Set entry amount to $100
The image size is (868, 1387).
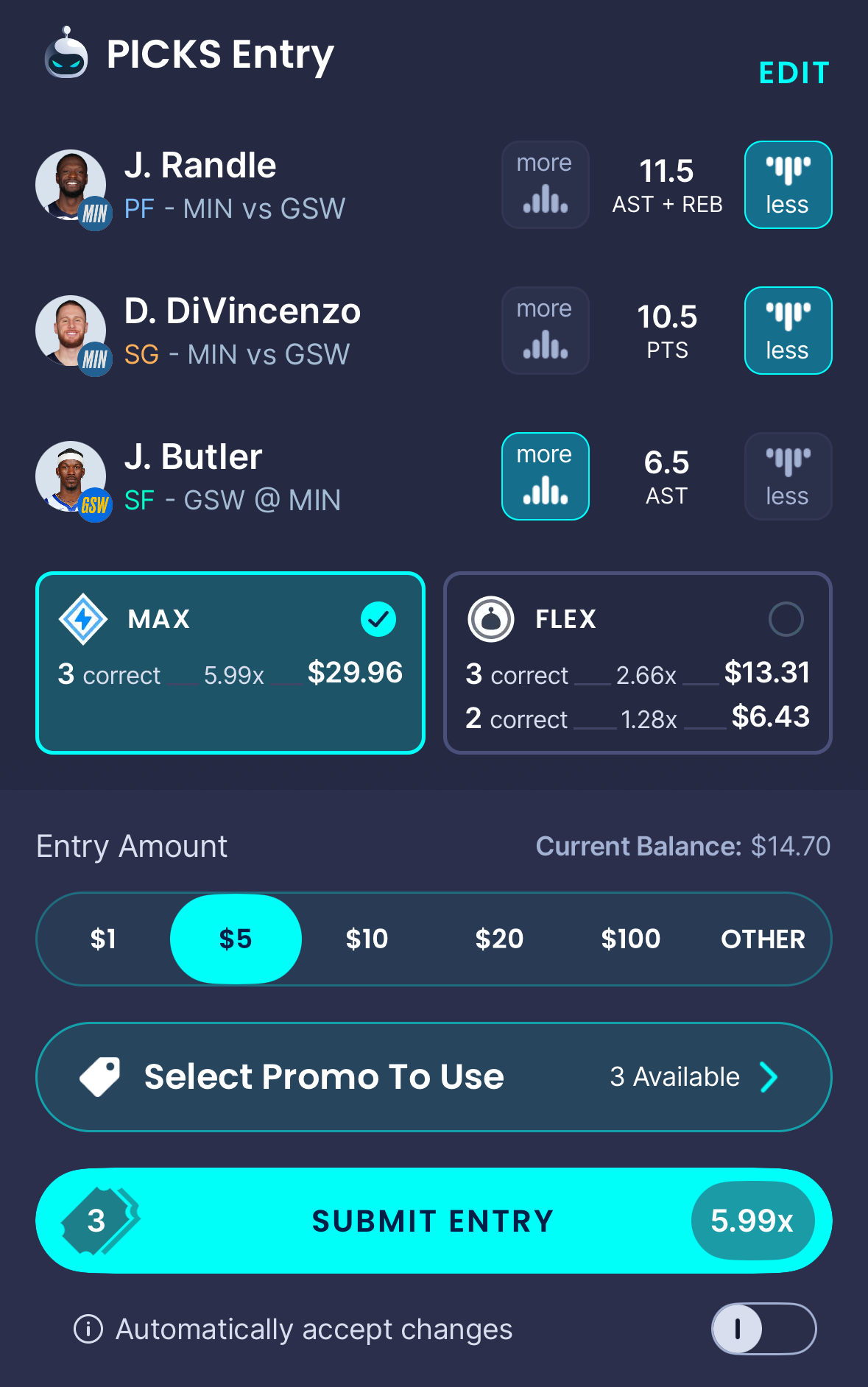pyautogui.click(x=630, y=939)
